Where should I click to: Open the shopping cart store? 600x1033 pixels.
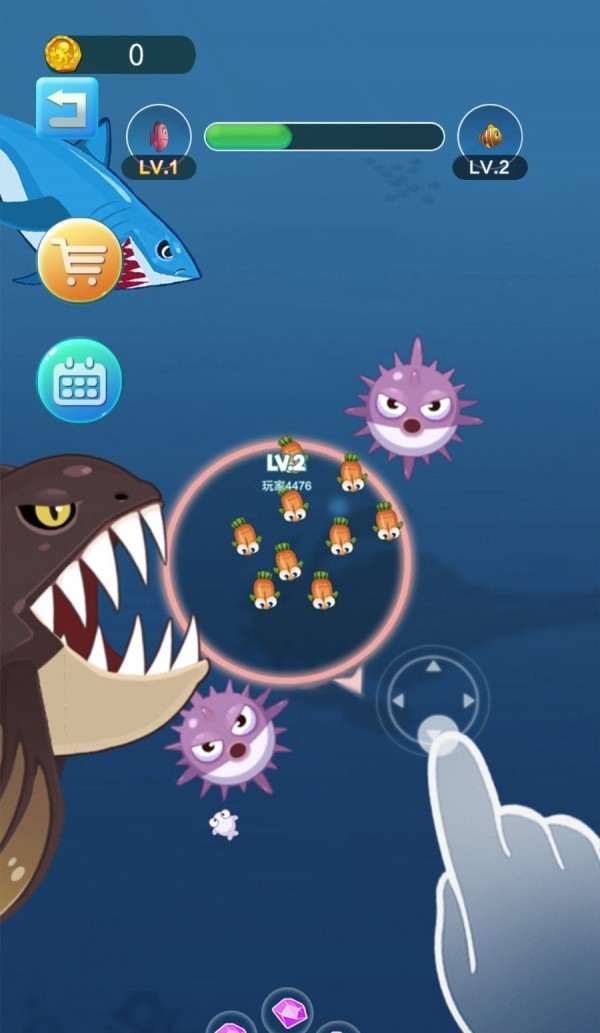coord(80,260)
